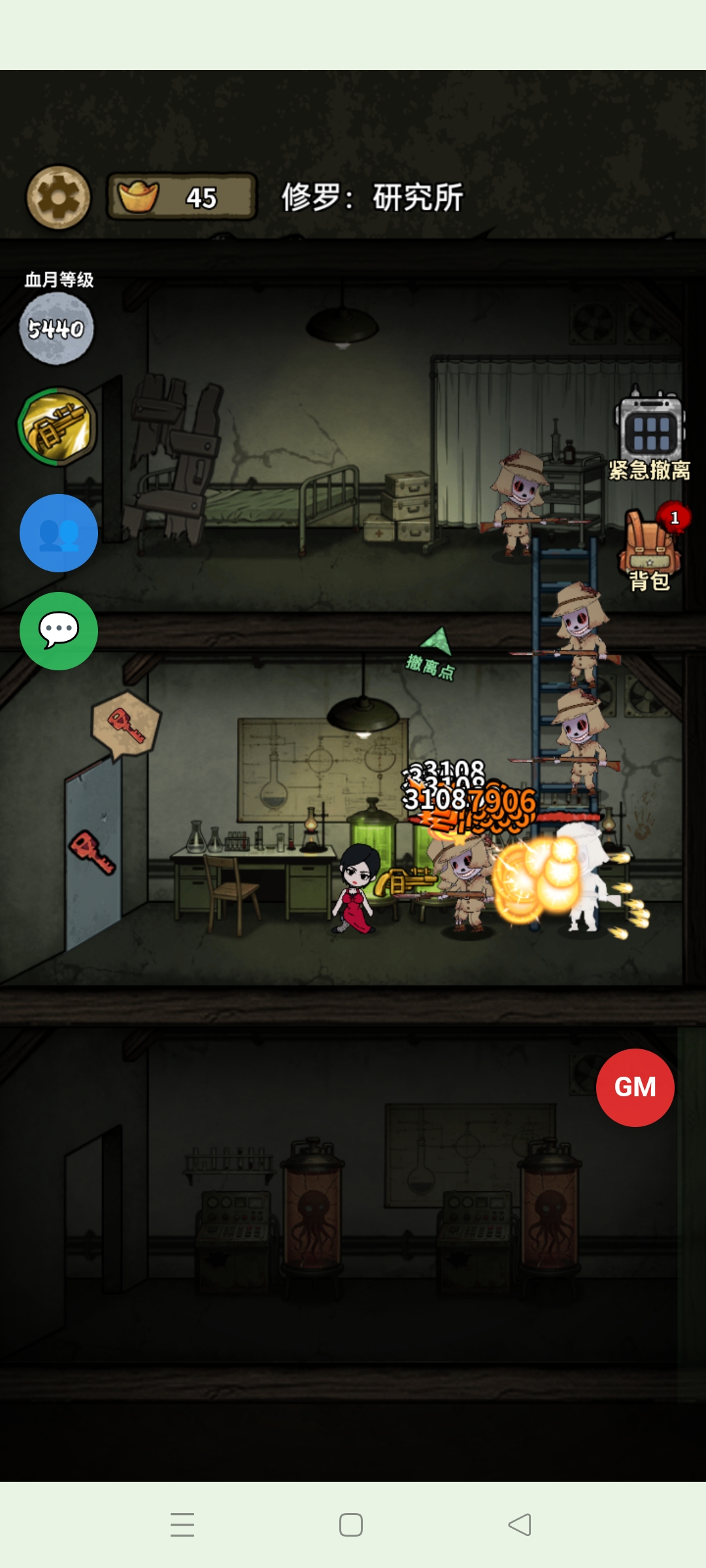Viewport: 706px width, 1568px height.
Task: Open the red GM button
Action: tap(635, 1087)
